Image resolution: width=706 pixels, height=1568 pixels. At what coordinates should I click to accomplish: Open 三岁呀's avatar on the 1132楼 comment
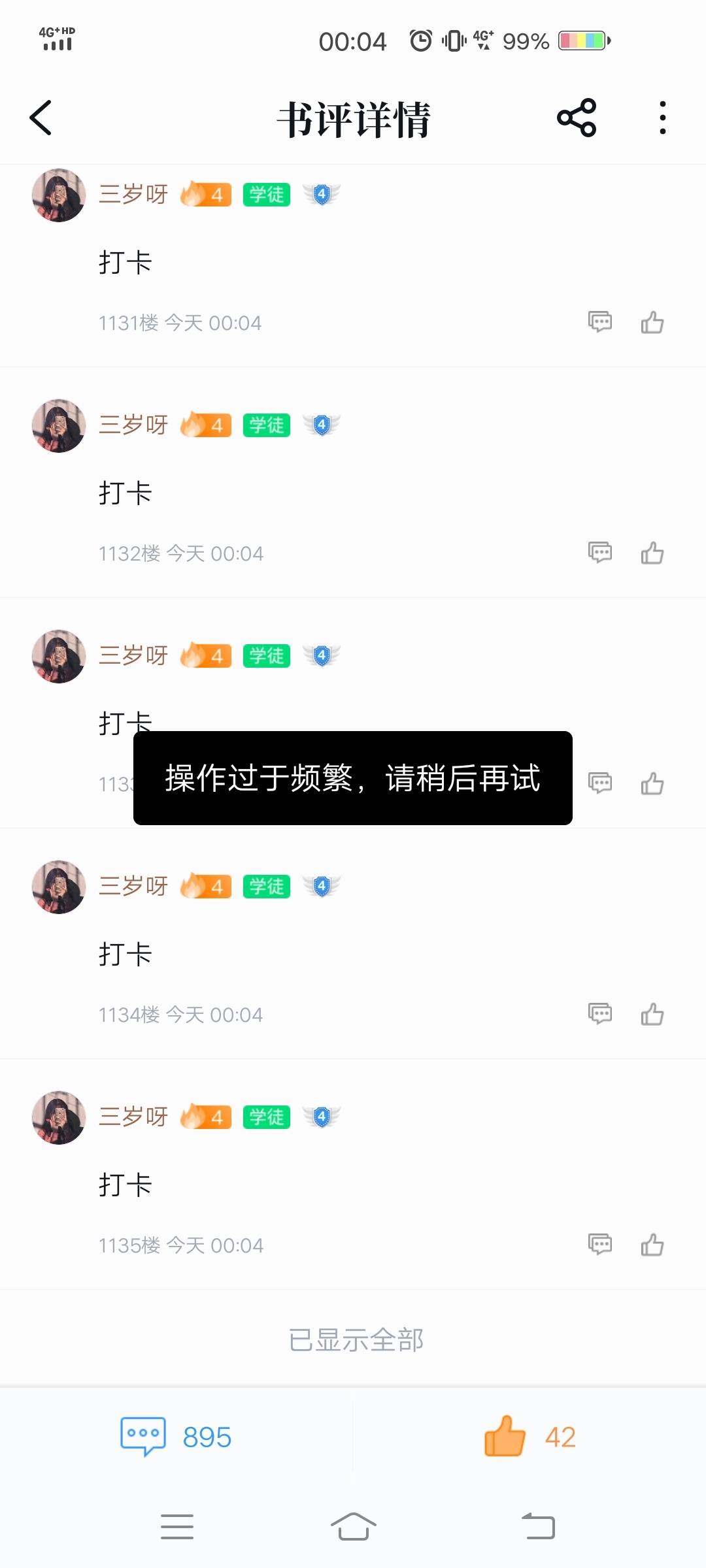(x=59, y=426)
